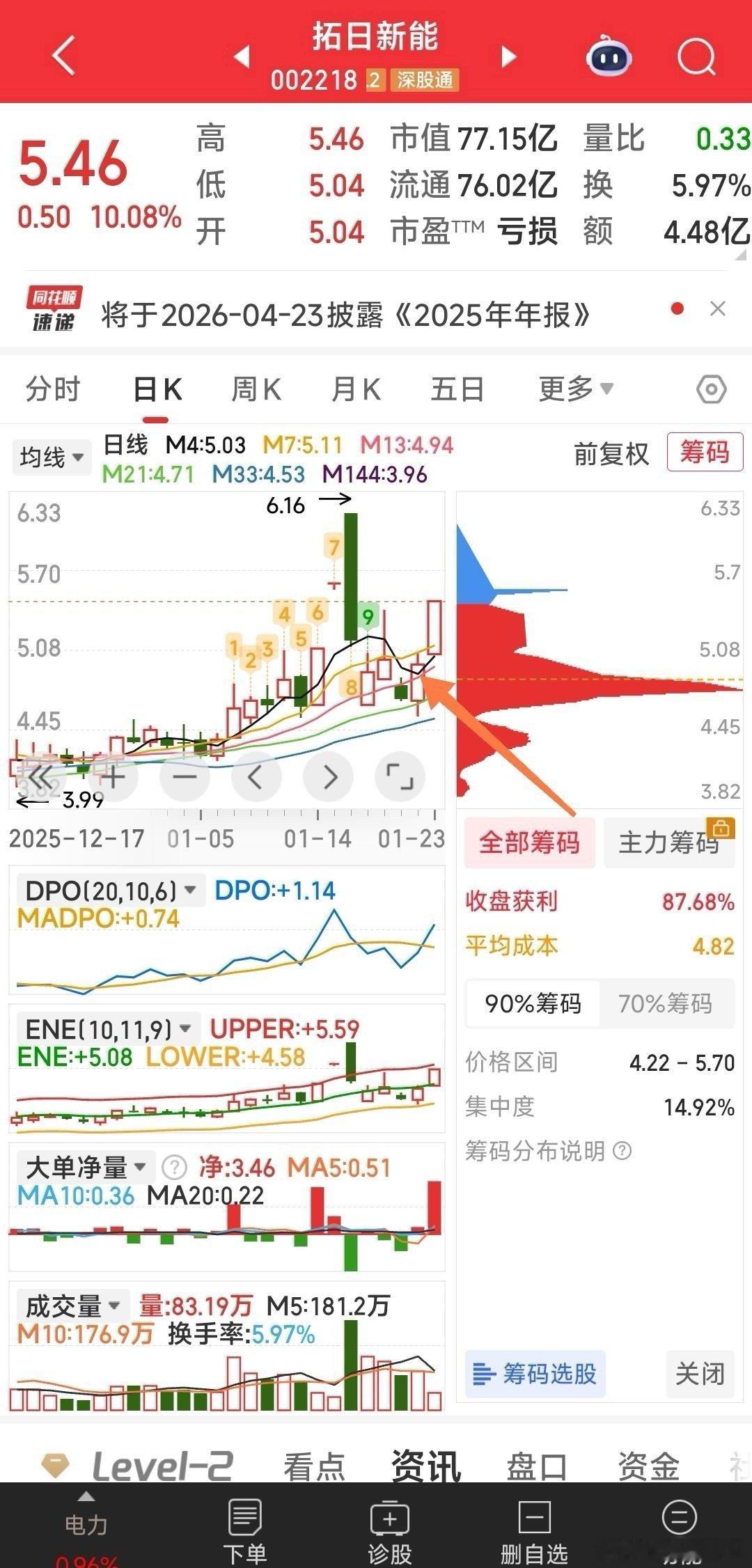Select the 周K tab
The width and height of the screenshot is (752, 1568).
(256, 389)
